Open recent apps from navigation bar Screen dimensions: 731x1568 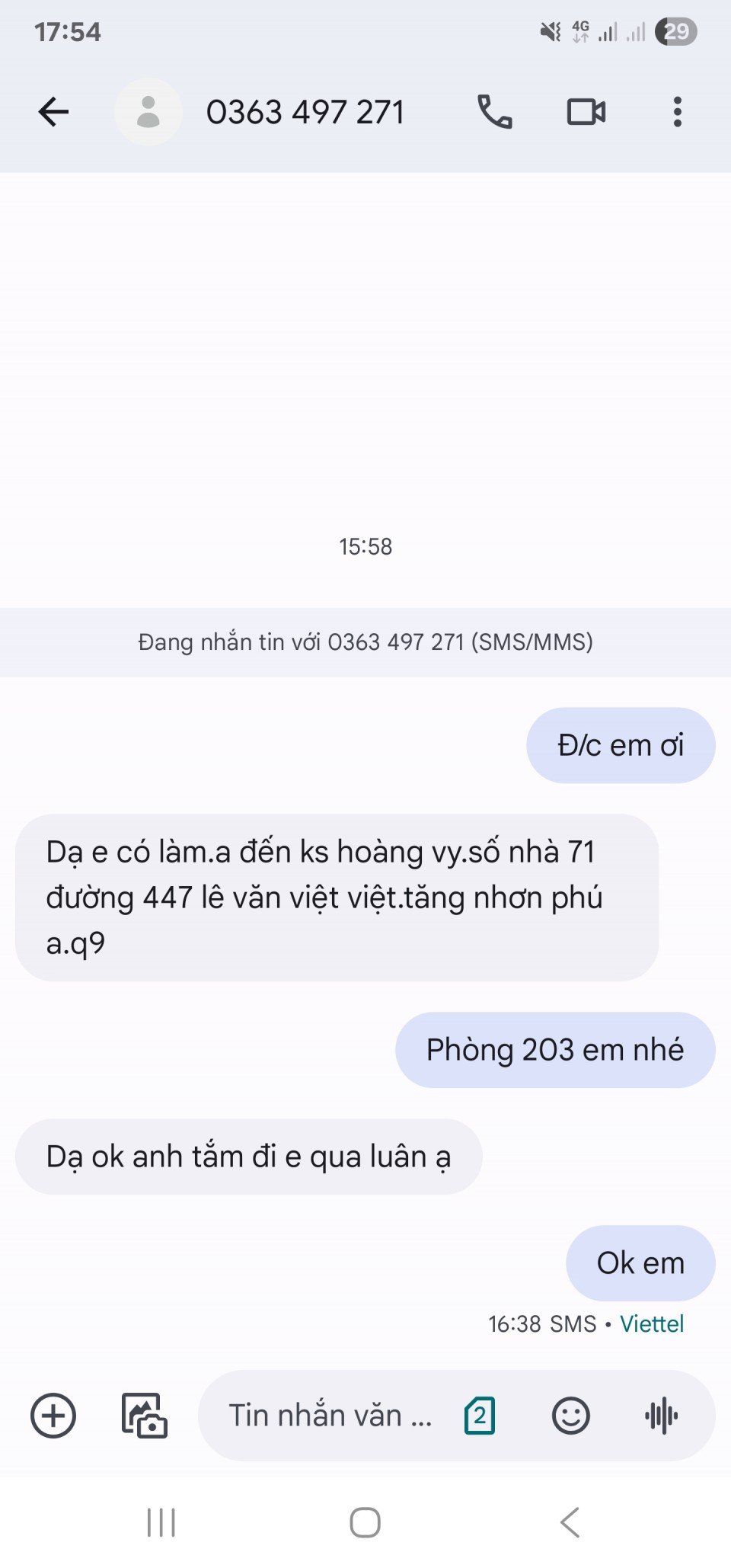(161, 1522)
